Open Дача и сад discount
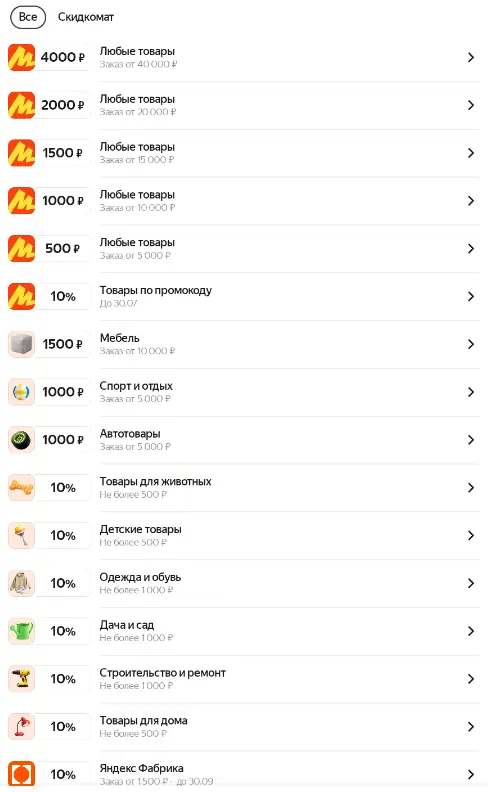Image resolution: width=488 pixels, height=792 pixels. point(244,631)
